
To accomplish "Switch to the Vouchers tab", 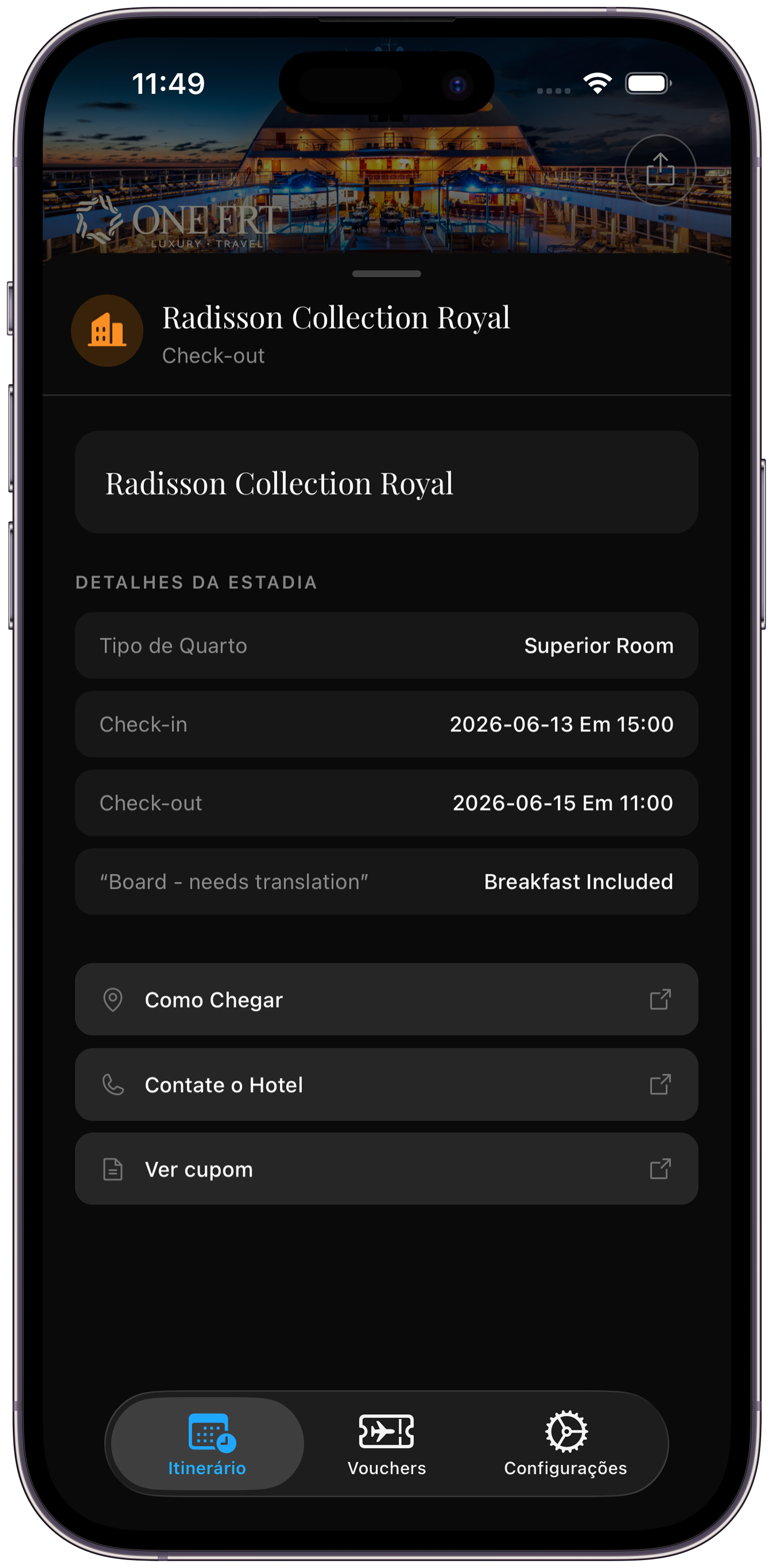I will coord(386,1444).
